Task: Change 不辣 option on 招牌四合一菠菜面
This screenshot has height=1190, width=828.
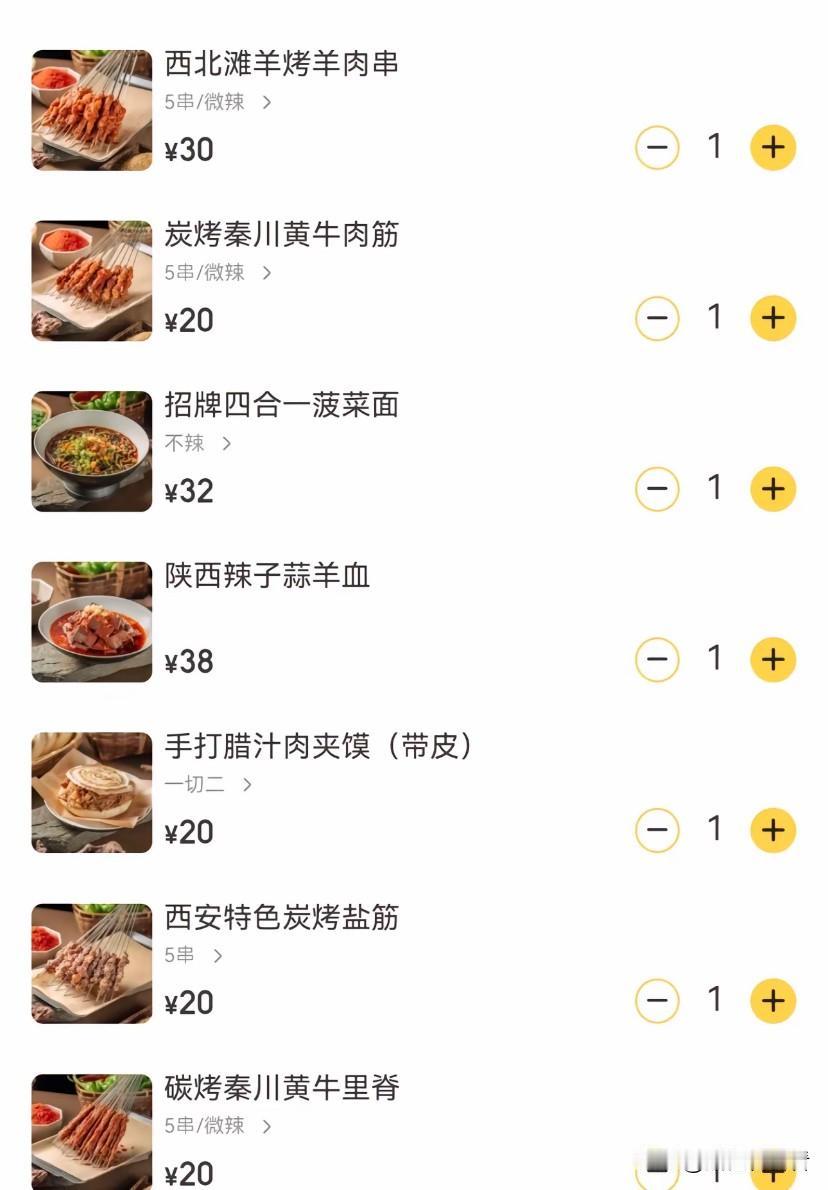Action: [x=198, y=443]
